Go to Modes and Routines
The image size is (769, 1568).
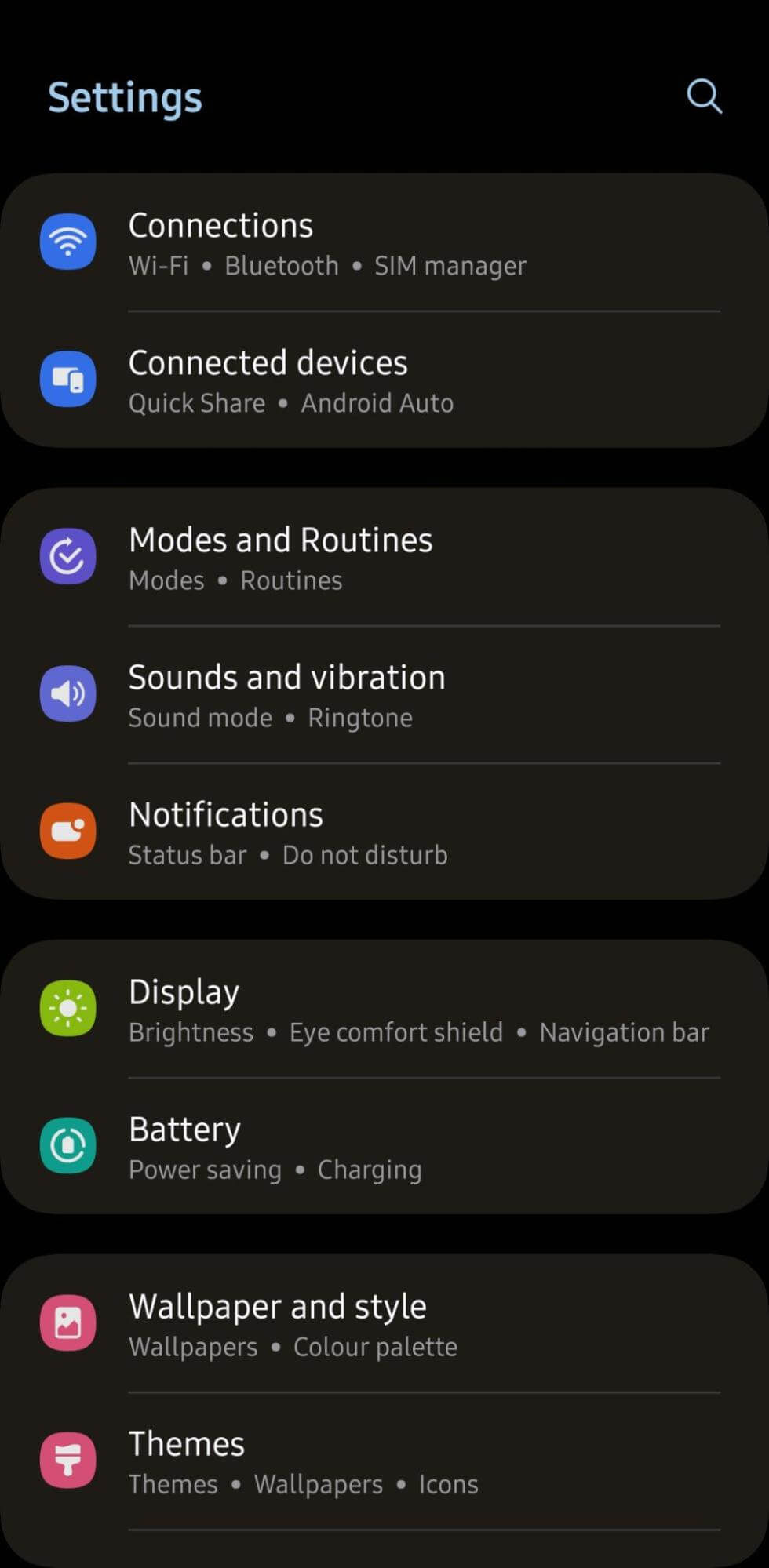pyautogui.click(x=384, y=558)
